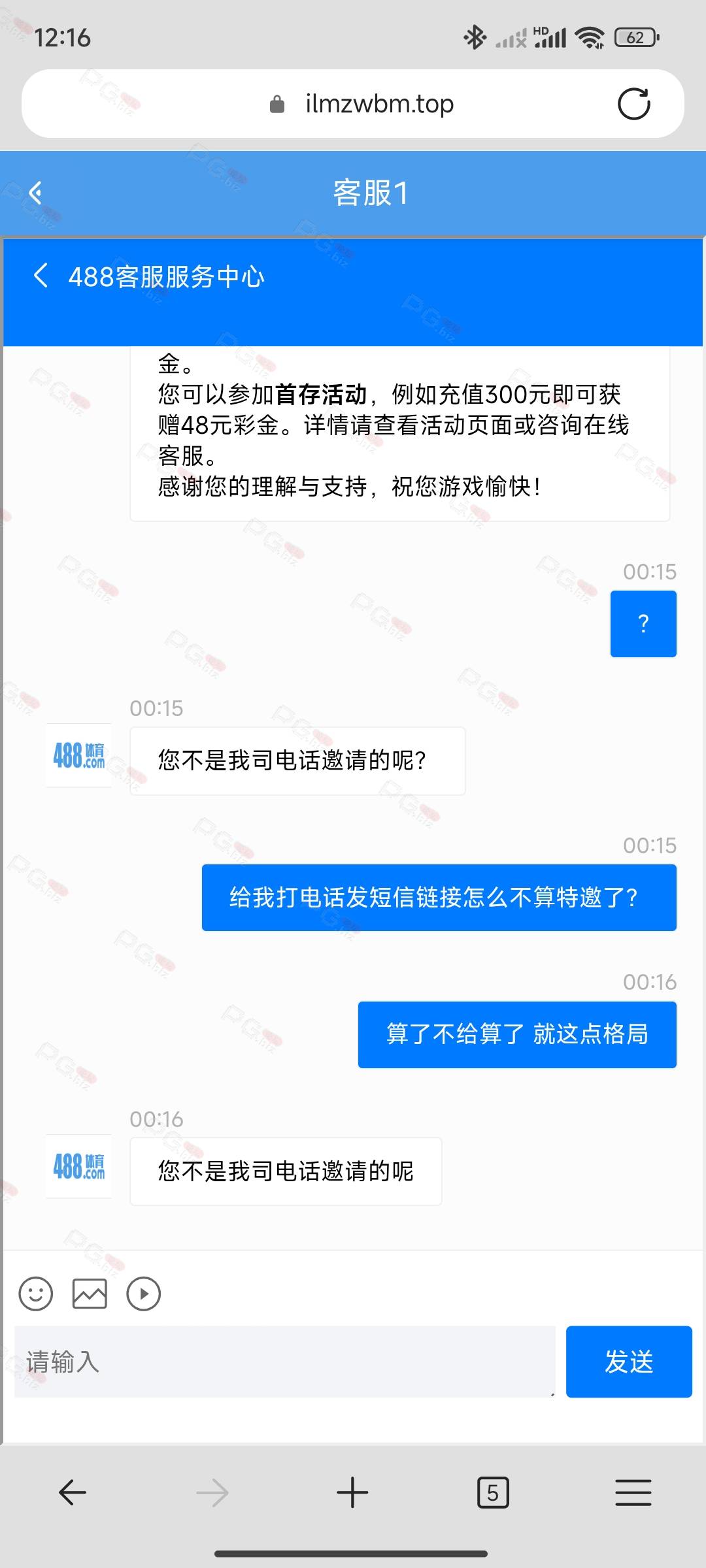Go back from 488客服服务中心 header
The image size is (706, 1568).
pos(41,276)
